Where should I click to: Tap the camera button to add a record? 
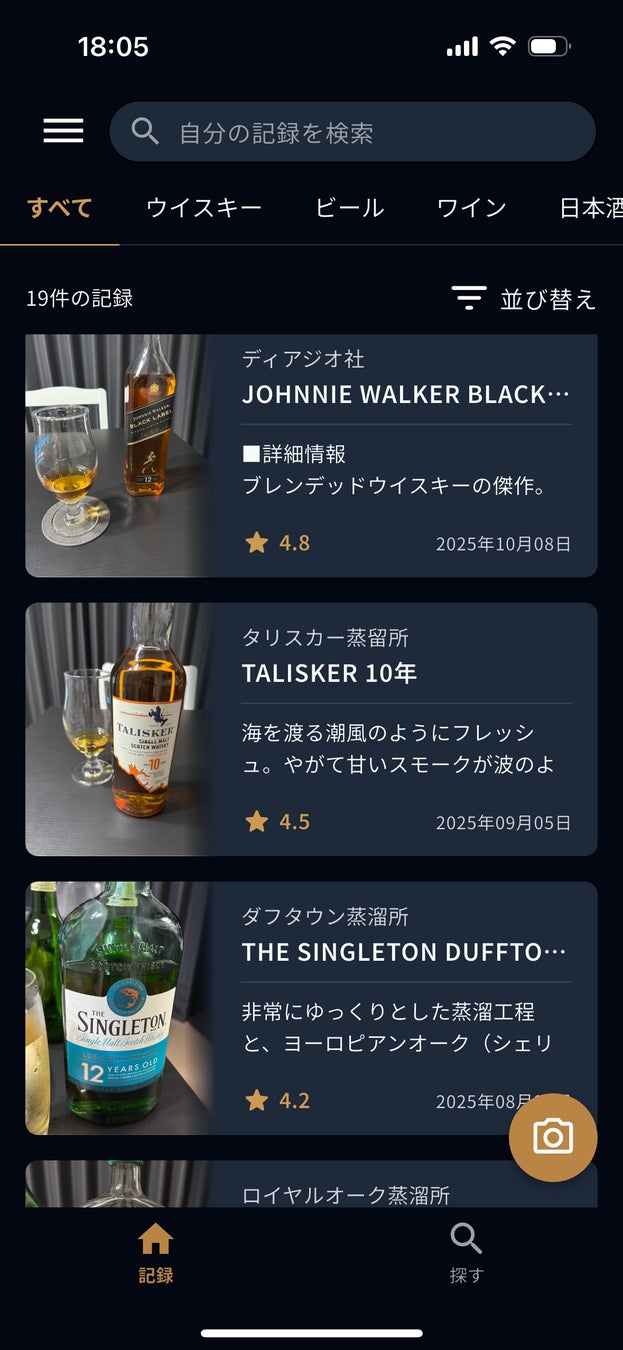[553, 1137]
